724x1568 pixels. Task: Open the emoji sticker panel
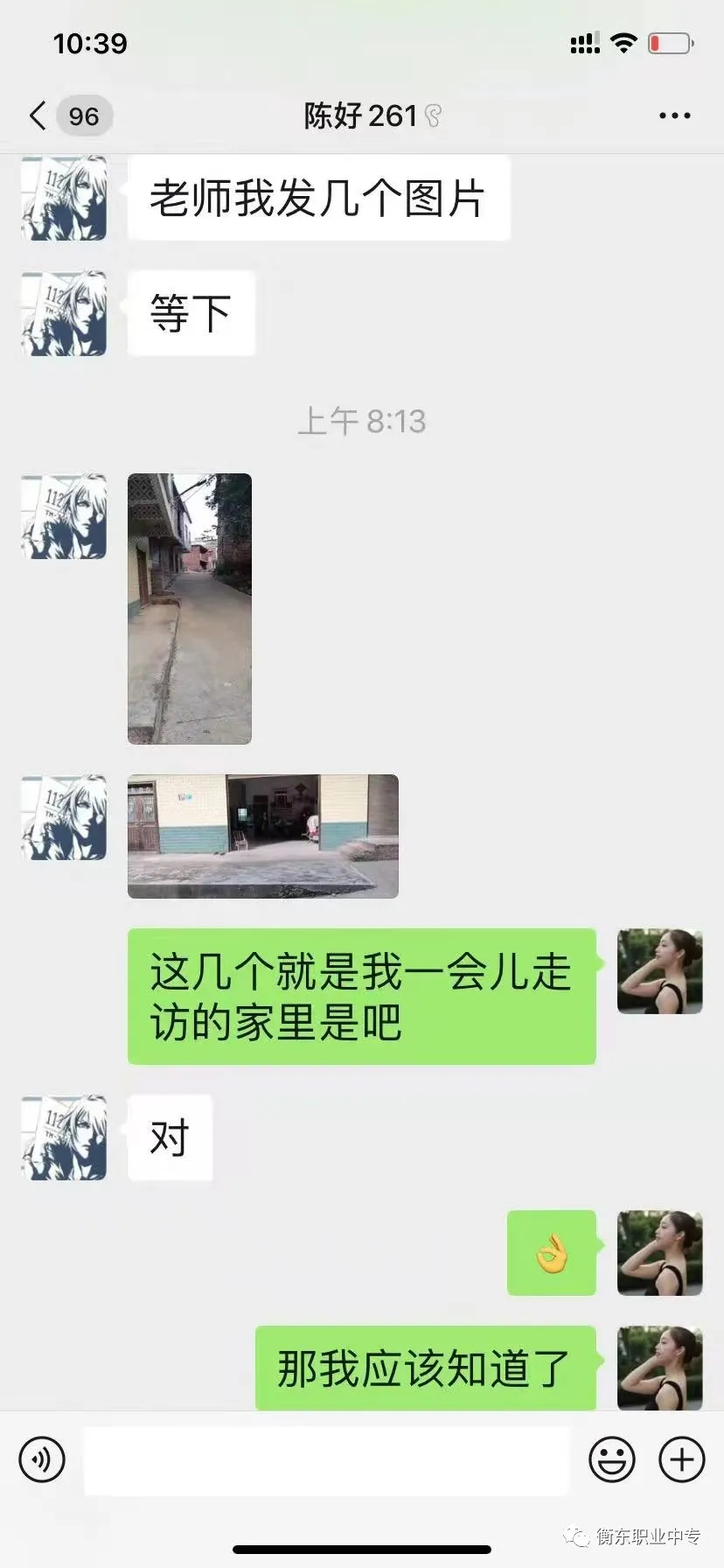(x=612, y=1459)
